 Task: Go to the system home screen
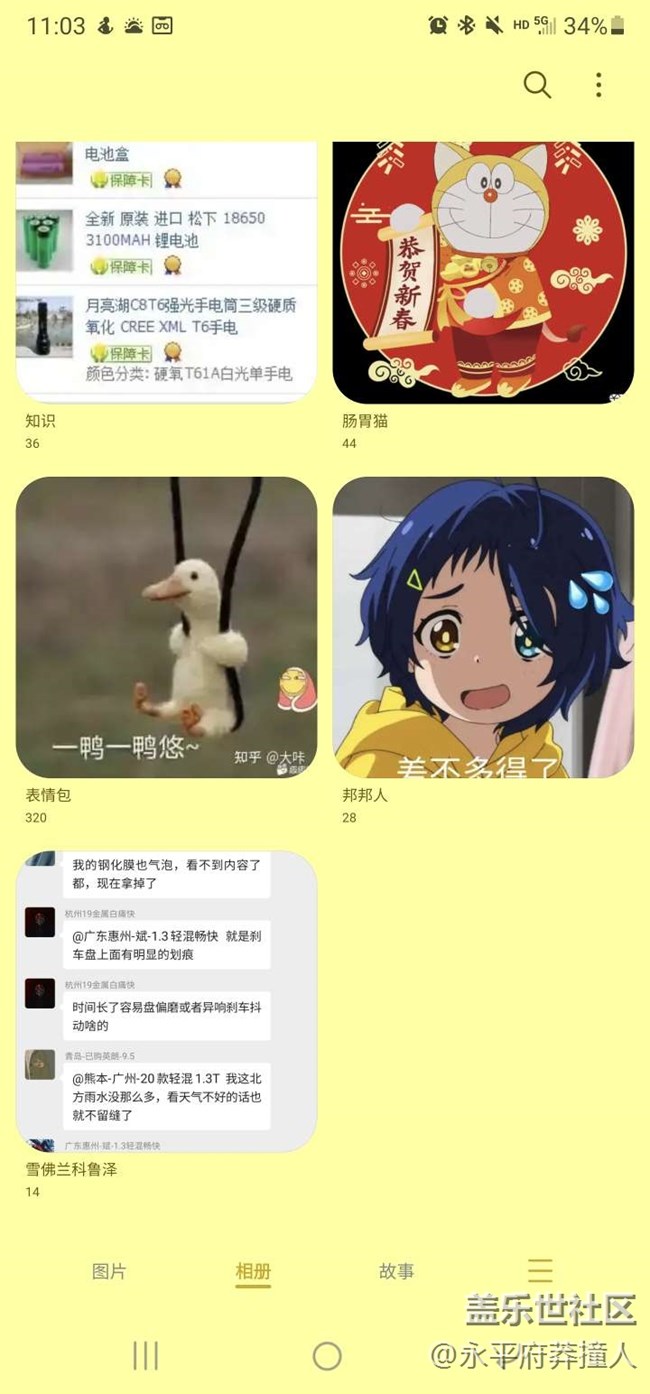click(x=327, y=1356)
